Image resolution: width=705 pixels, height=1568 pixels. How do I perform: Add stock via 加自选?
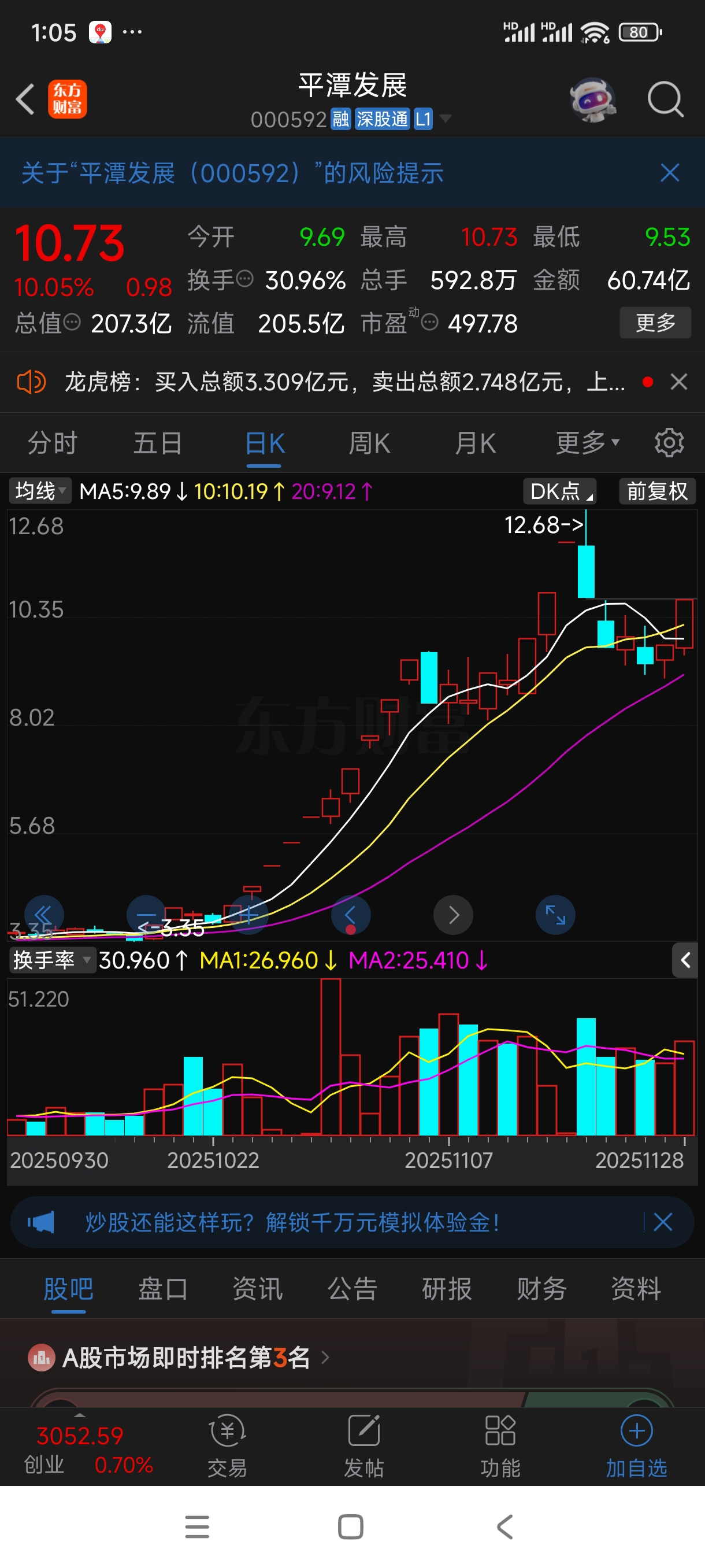[x=636, y=1445]
